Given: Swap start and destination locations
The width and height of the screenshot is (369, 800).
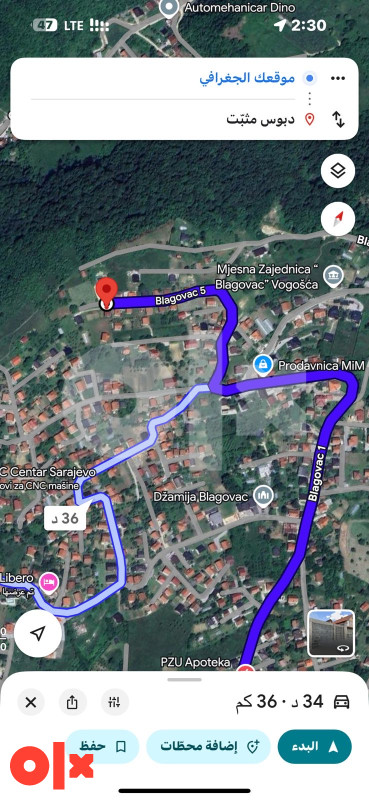Looking at the screenshot, I should (x=338, y=119).
